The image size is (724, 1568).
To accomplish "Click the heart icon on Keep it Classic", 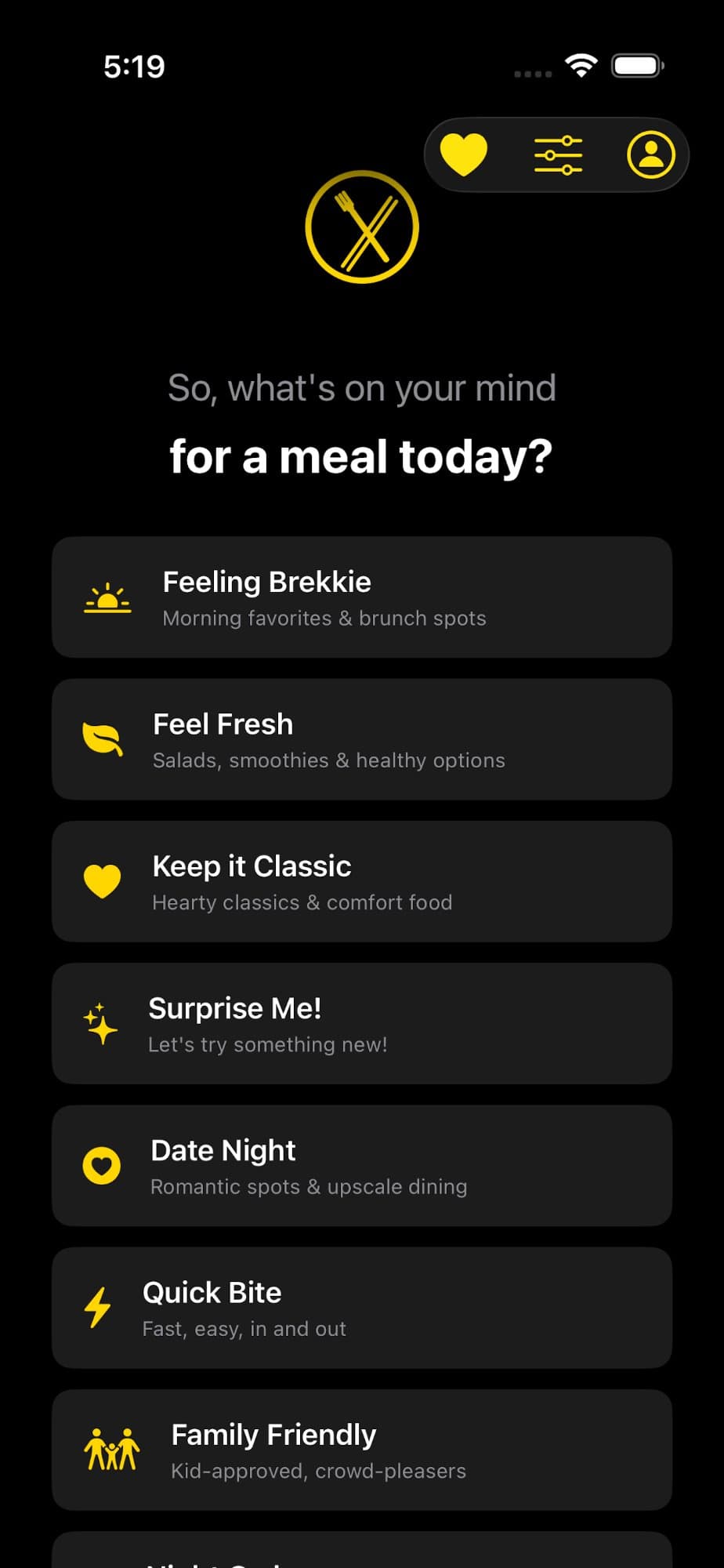I will point(103,880).
